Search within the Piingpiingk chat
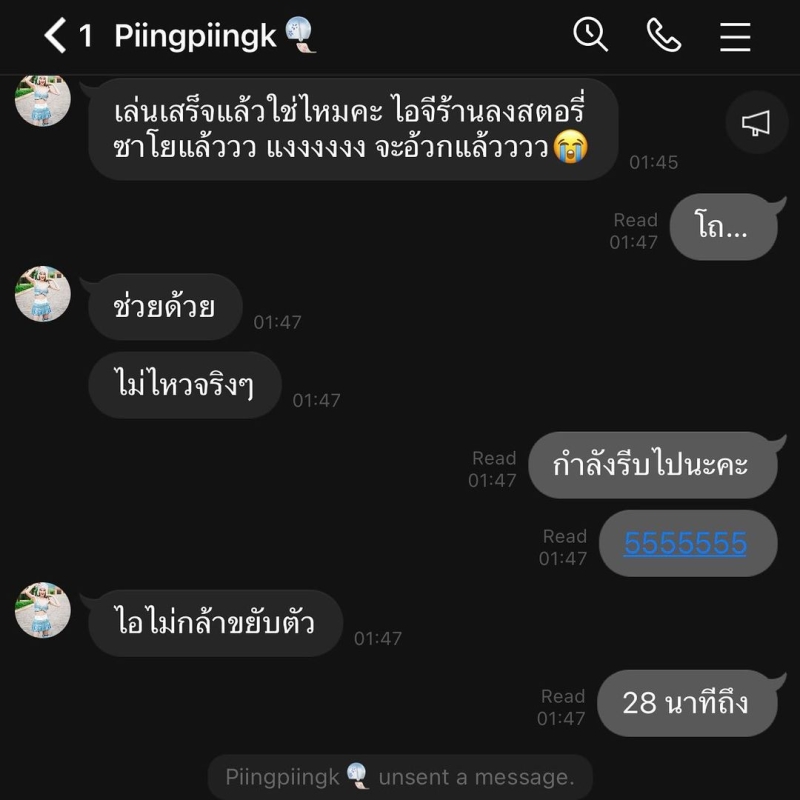 pyautogui.click(x=591, y=36)
